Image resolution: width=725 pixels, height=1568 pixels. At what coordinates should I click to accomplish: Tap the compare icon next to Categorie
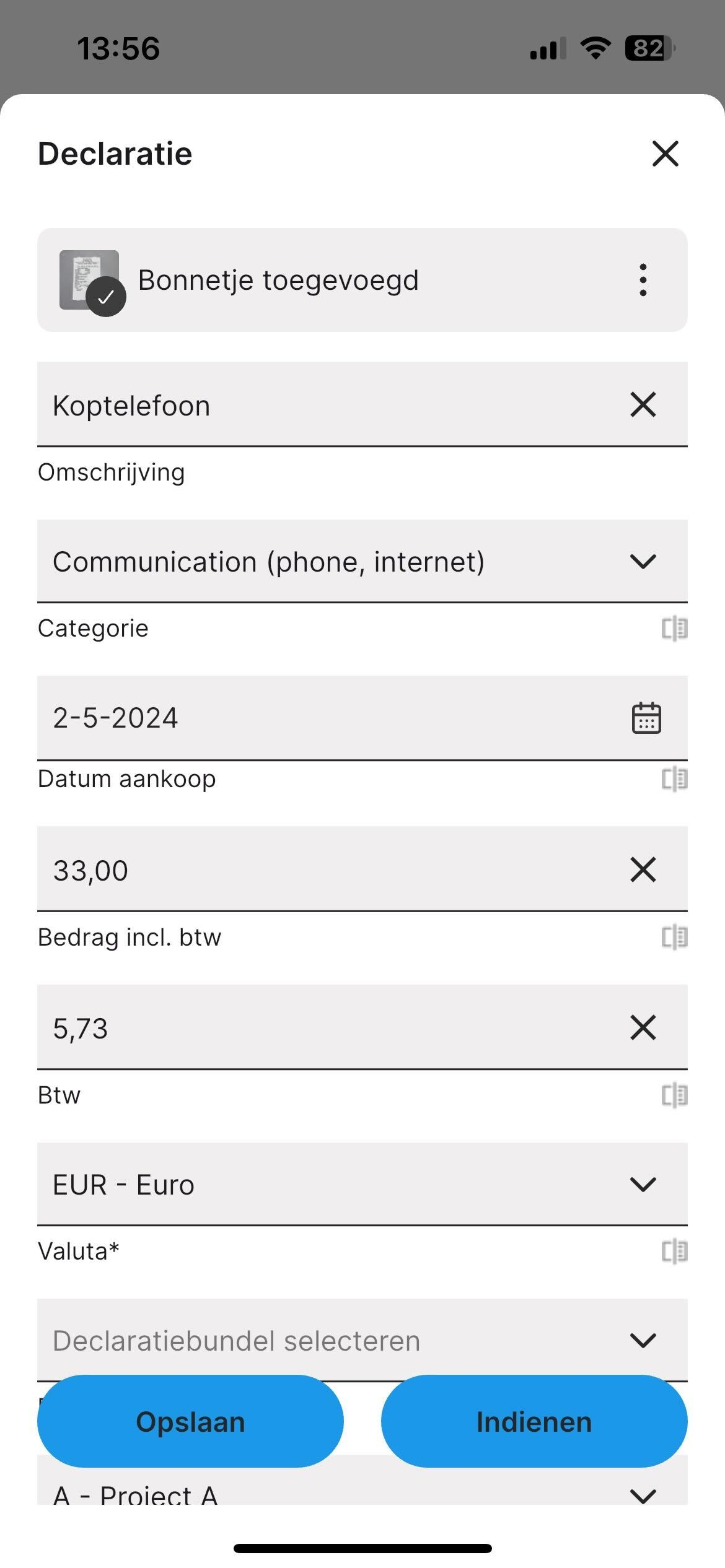(x=674, y=629)
